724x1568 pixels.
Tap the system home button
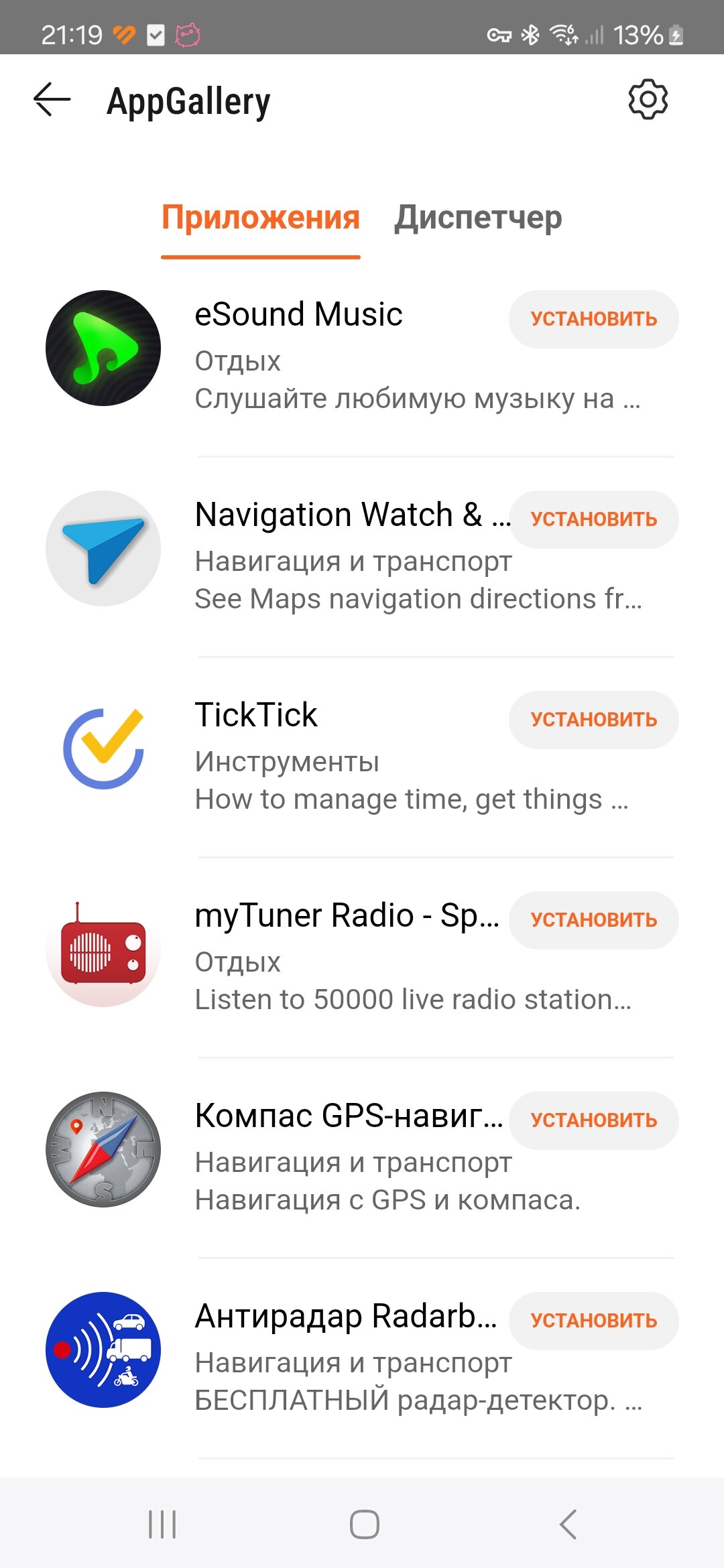point(364,1524)
